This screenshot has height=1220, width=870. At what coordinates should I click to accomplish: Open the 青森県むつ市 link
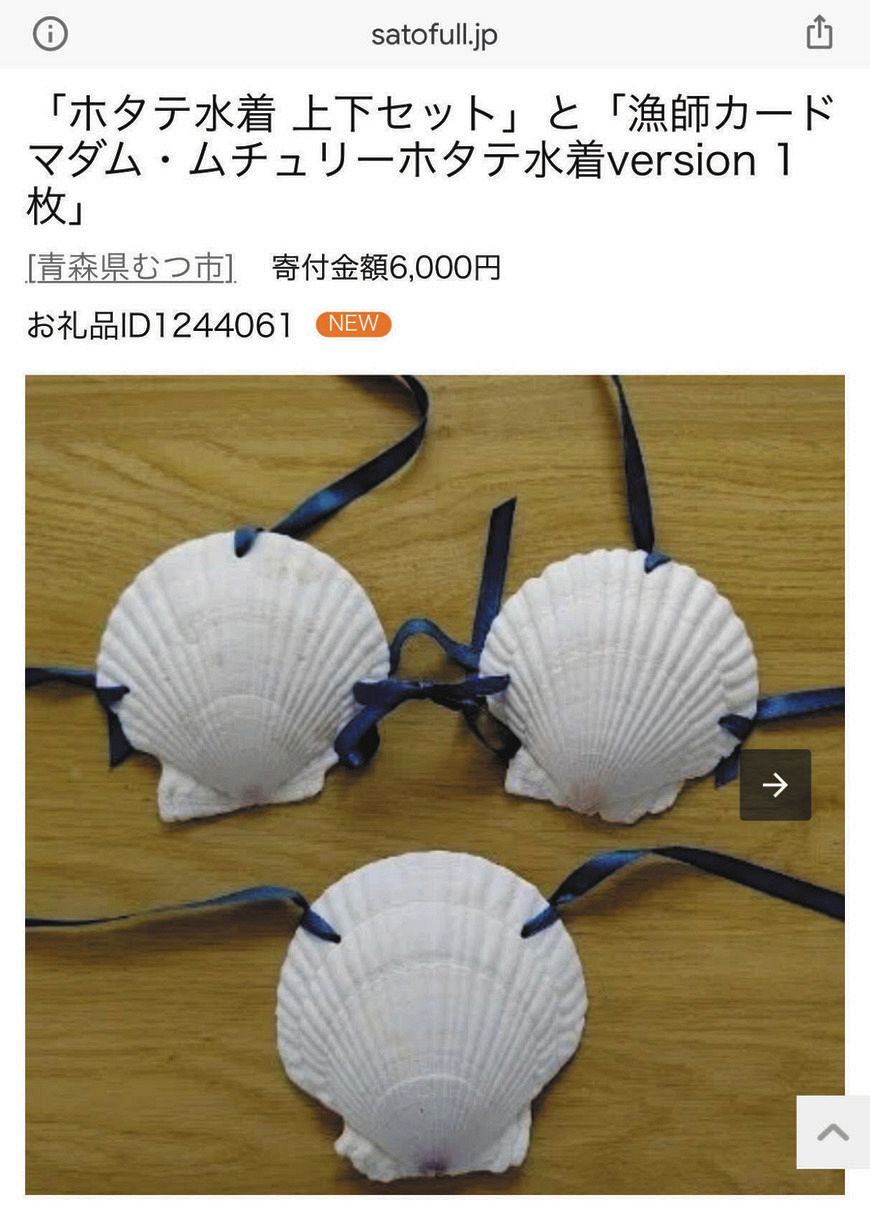click(x=131, y=267)
